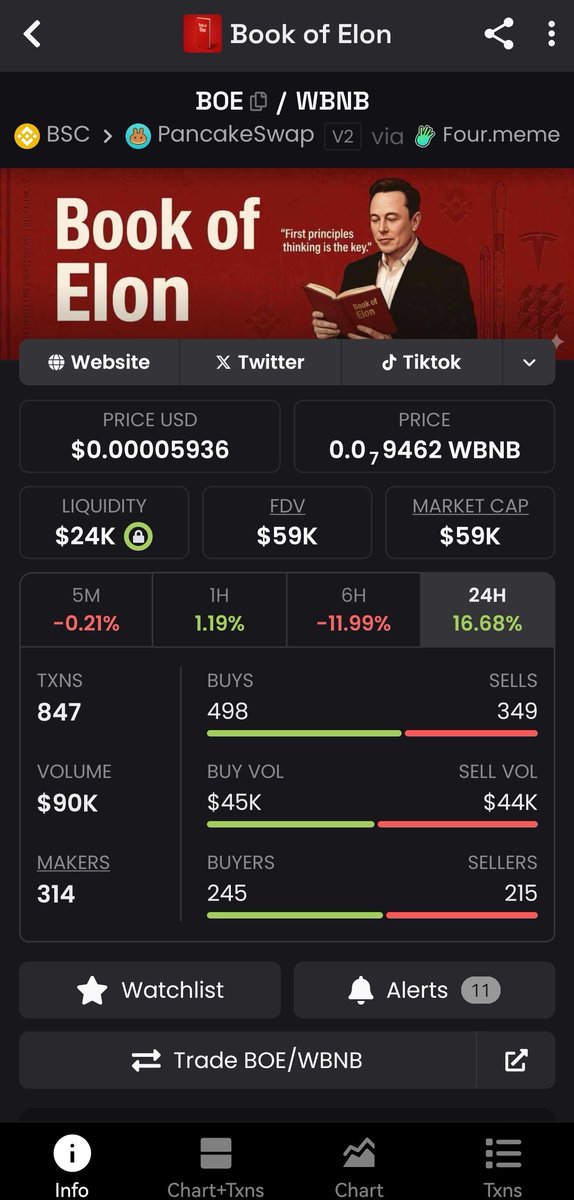
Task: Visit the token's Twitter page
Action: pos(260,362)
